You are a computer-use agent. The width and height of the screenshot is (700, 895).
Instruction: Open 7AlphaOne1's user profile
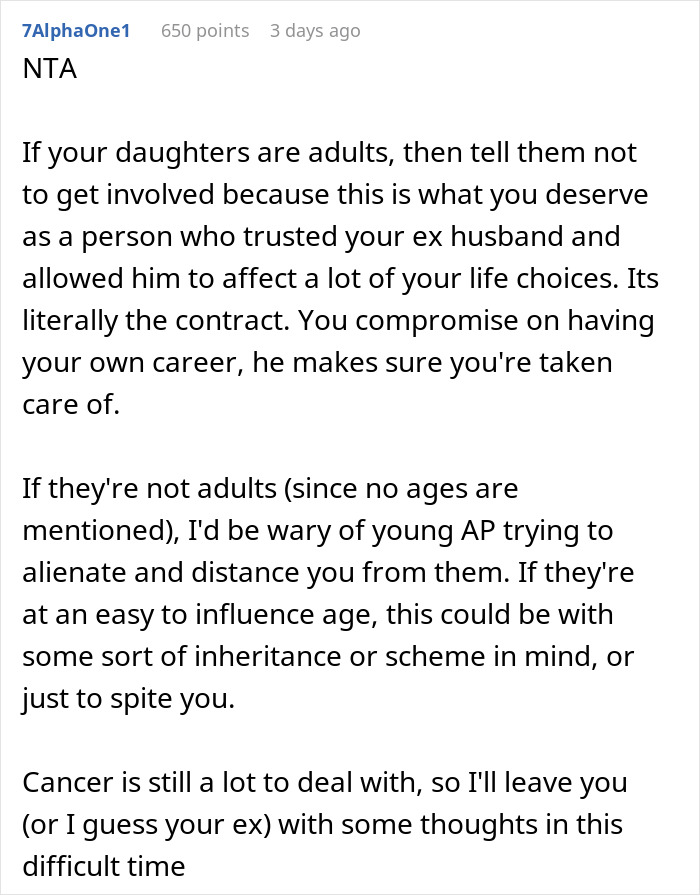point(76,31)
